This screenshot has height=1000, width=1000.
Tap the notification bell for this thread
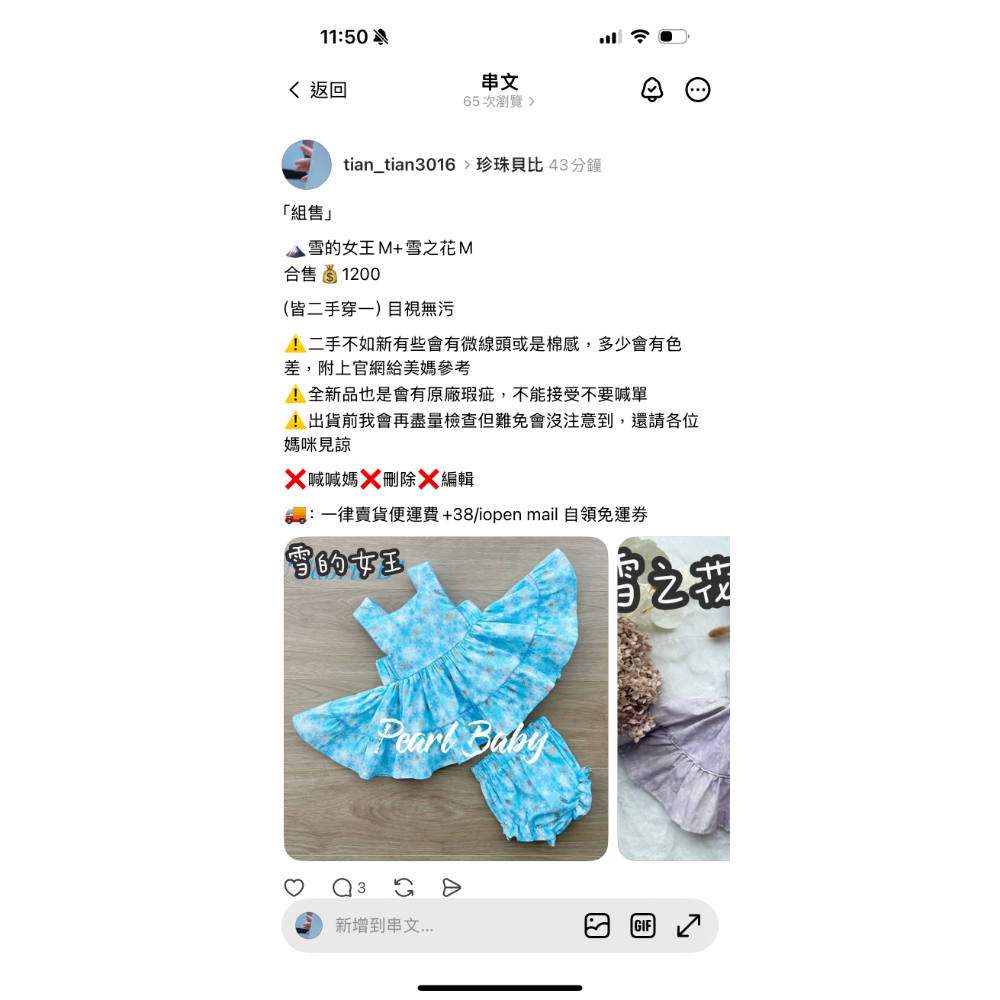point(652,90)
